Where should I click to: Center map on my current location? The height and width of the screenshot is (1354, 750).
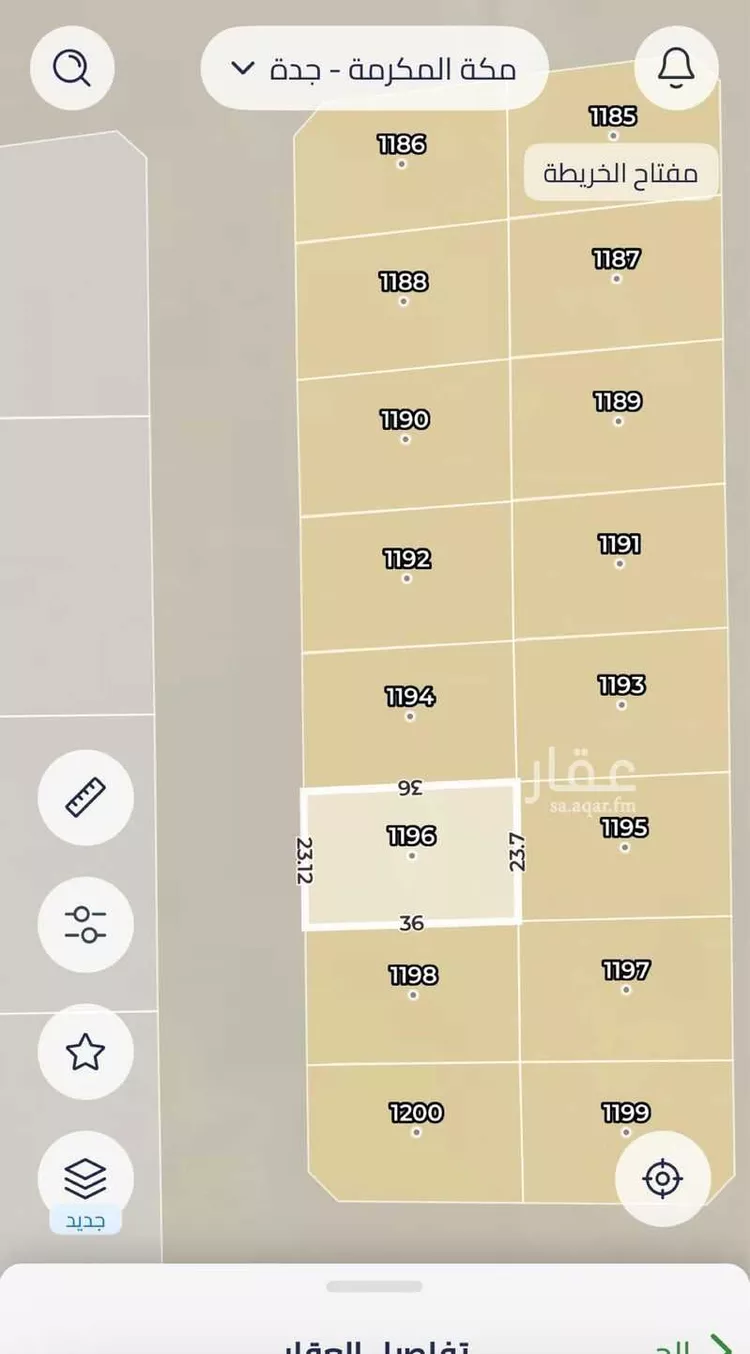663,1178
